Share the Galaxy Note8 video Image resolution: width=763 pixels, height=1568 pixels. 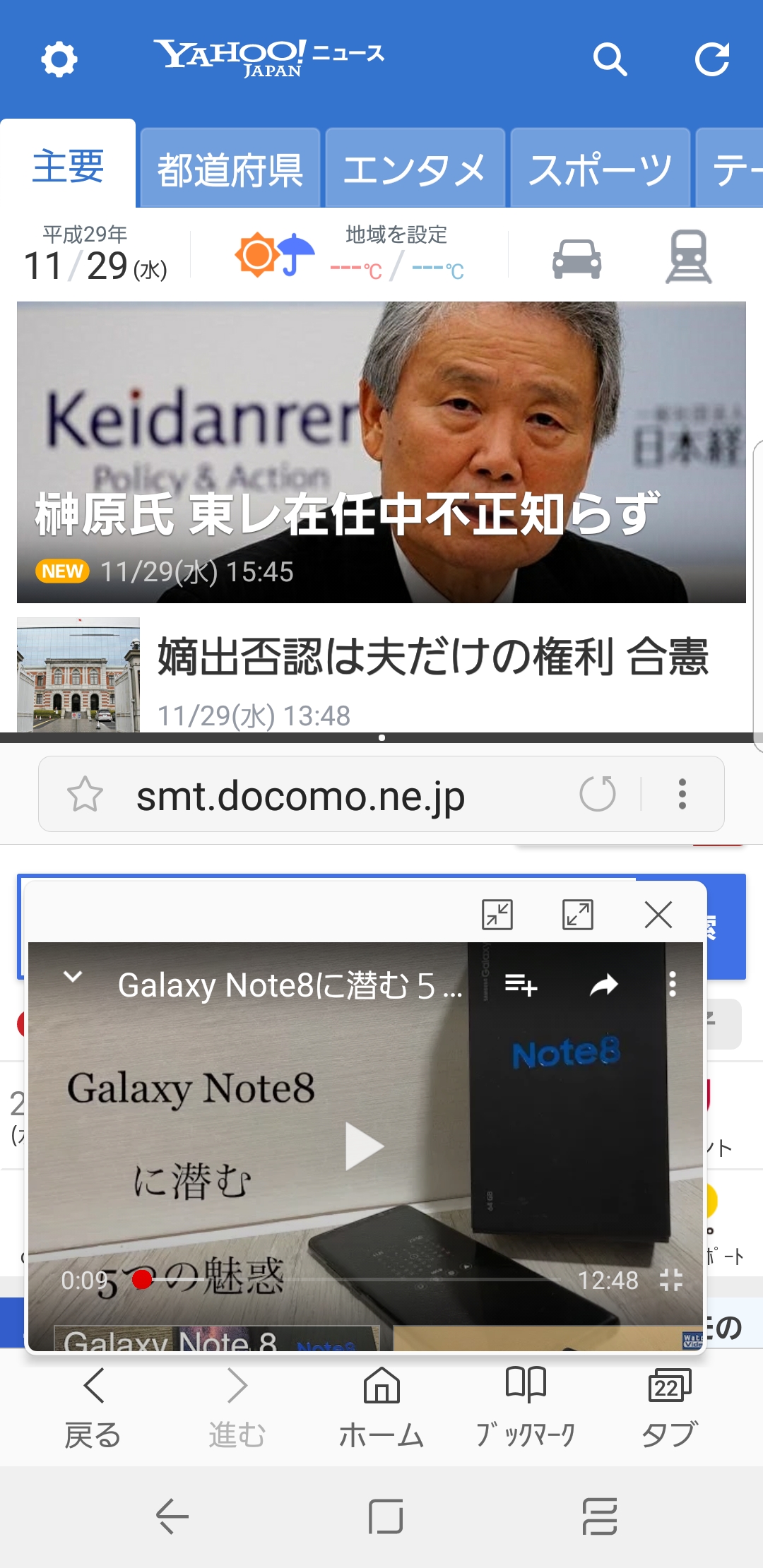[x=604, y=985]
